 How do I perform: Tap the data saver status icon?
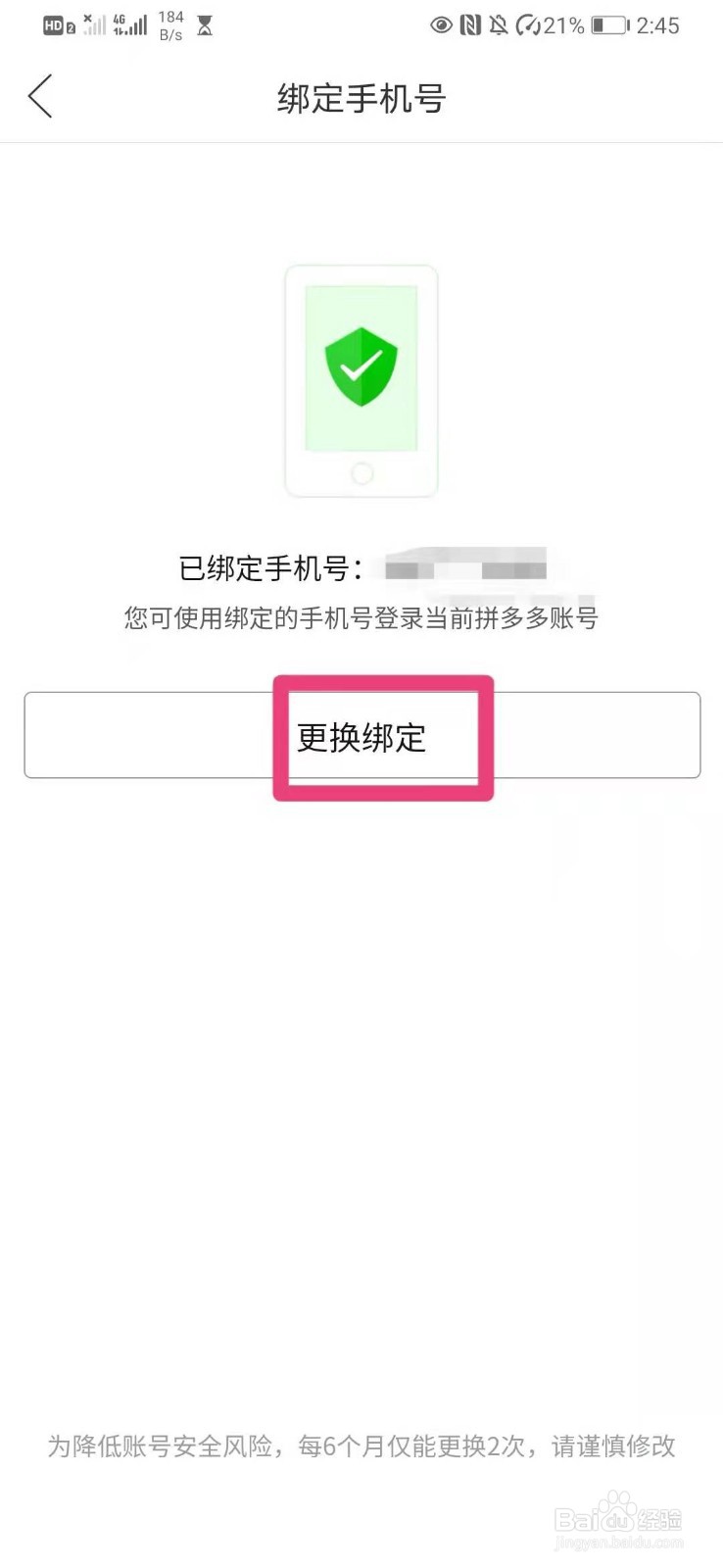pos(527,25)
